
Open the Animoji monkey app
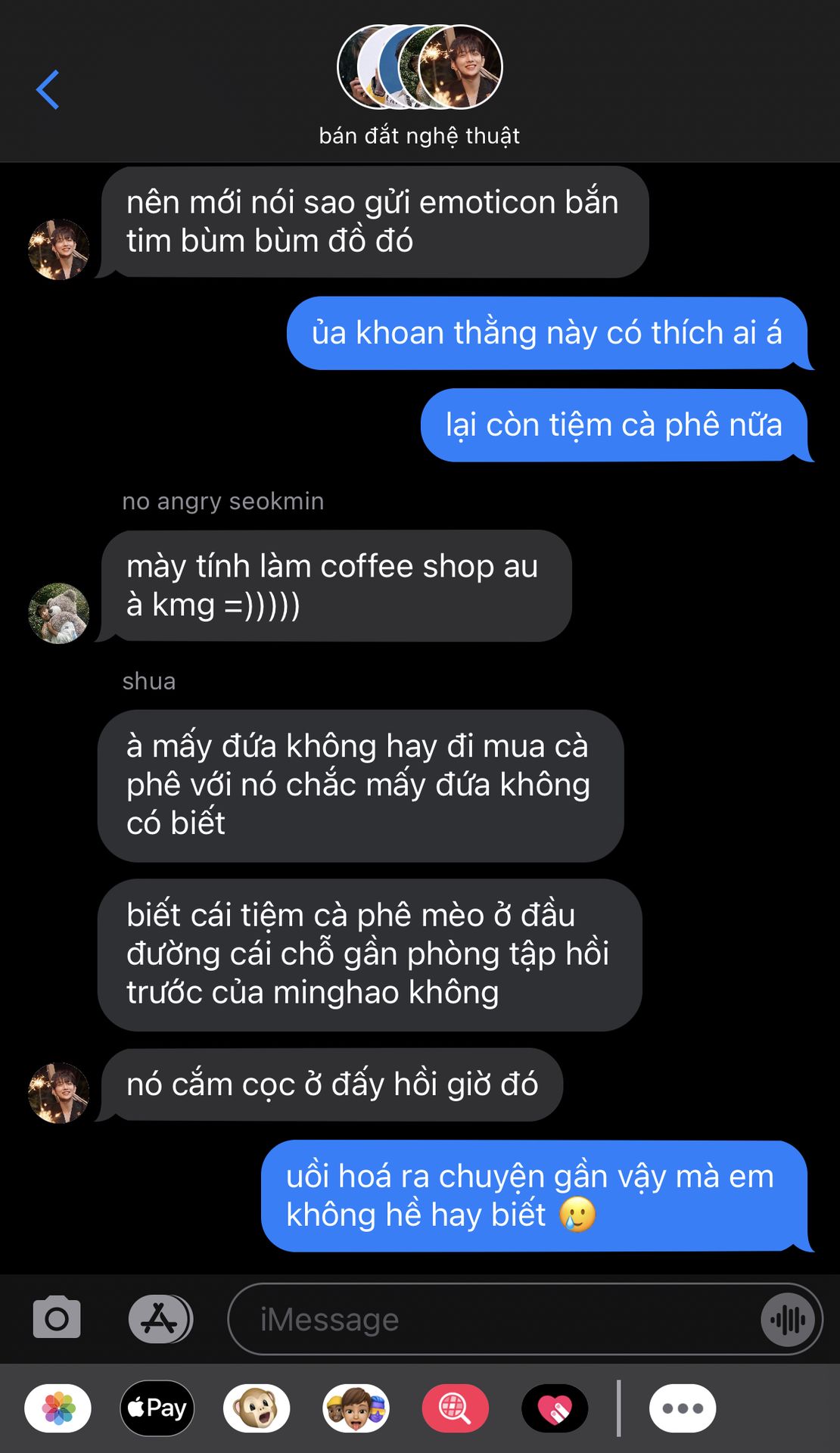coord(257,1408)
